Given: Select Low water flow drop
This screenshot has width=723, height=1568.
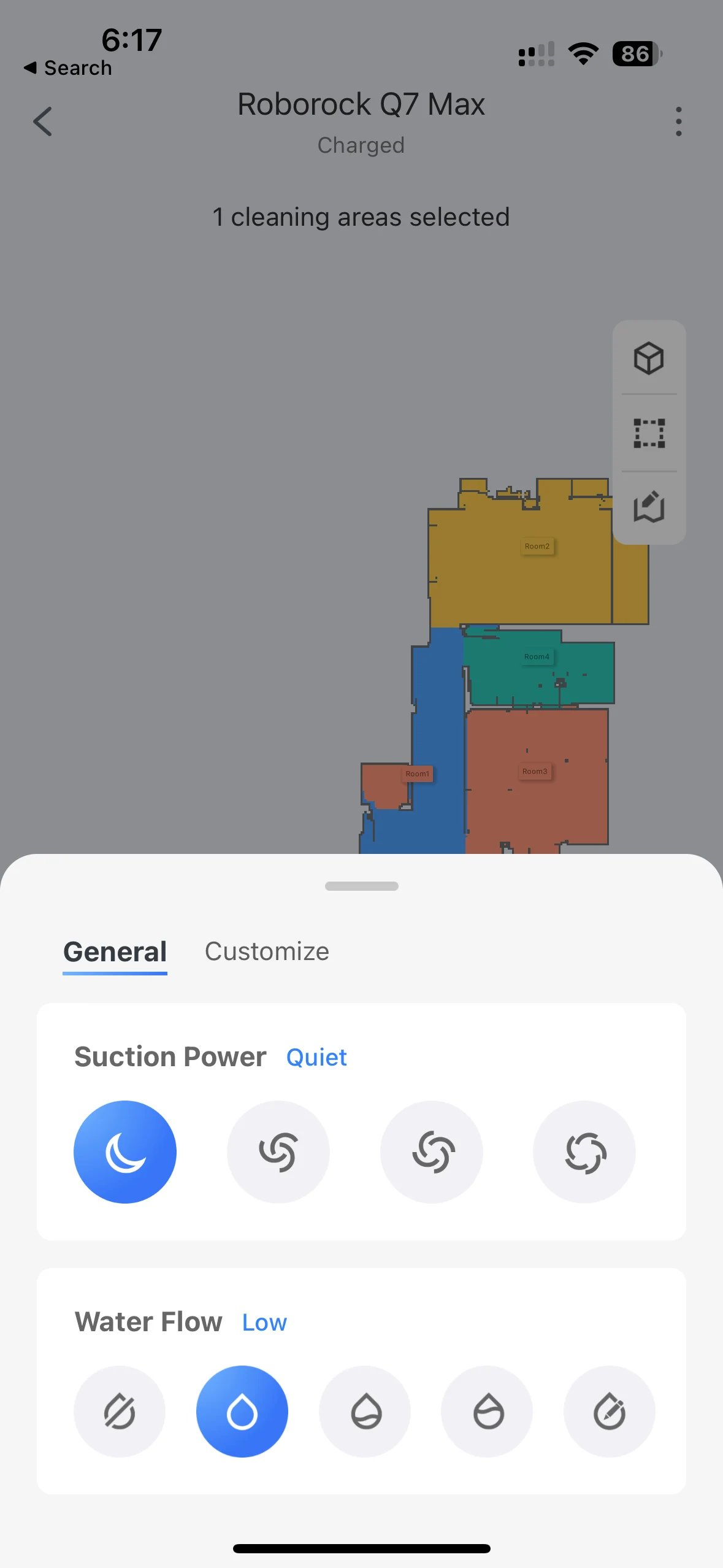Looking at the screenshot, I should pos(242,1412).
